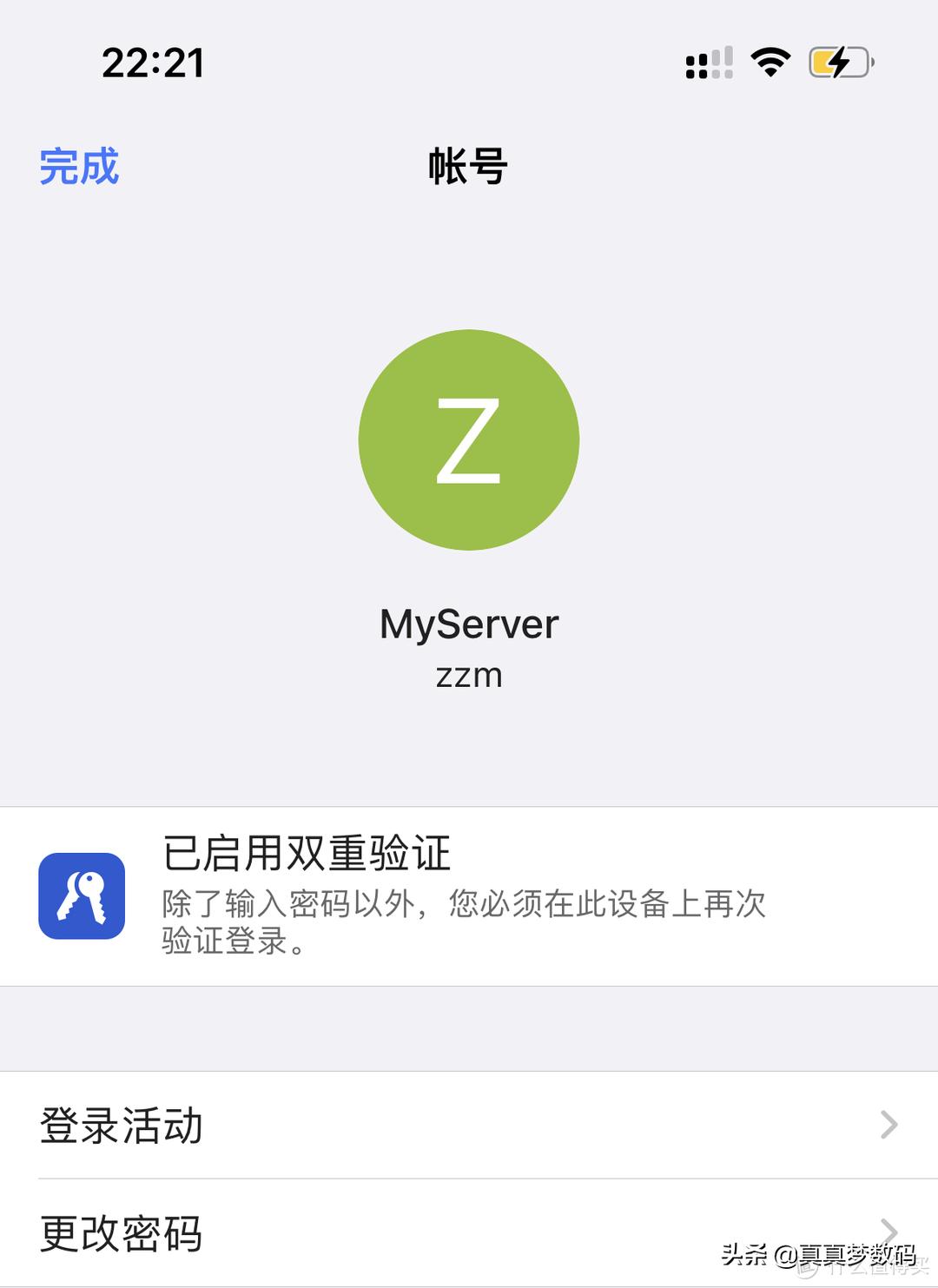Viewport: 938px width, 1288px height.
Task: Tap the chevron beside the login activity row
Action: click(x=888, y=1126)
